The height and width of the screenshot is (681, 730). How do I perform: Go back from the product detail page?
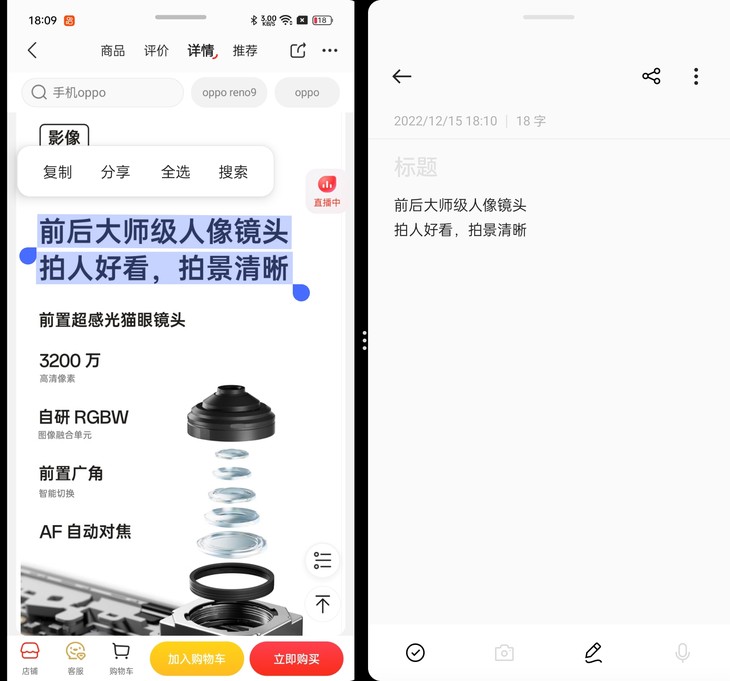click(x=32, y=50)
